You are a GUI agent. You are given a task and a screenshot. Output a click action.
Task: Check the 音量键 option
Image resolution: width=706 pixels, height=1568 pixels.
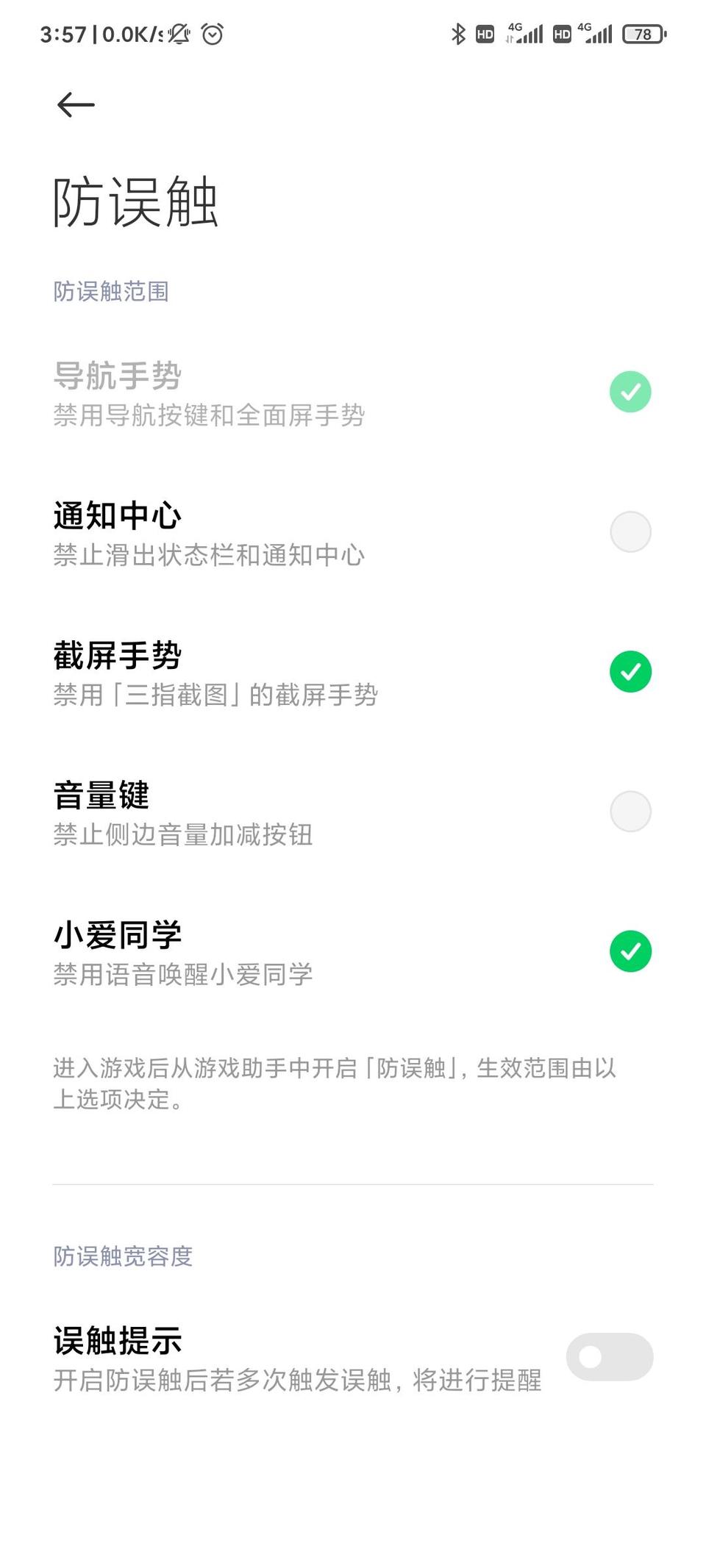tap(630, 812)
